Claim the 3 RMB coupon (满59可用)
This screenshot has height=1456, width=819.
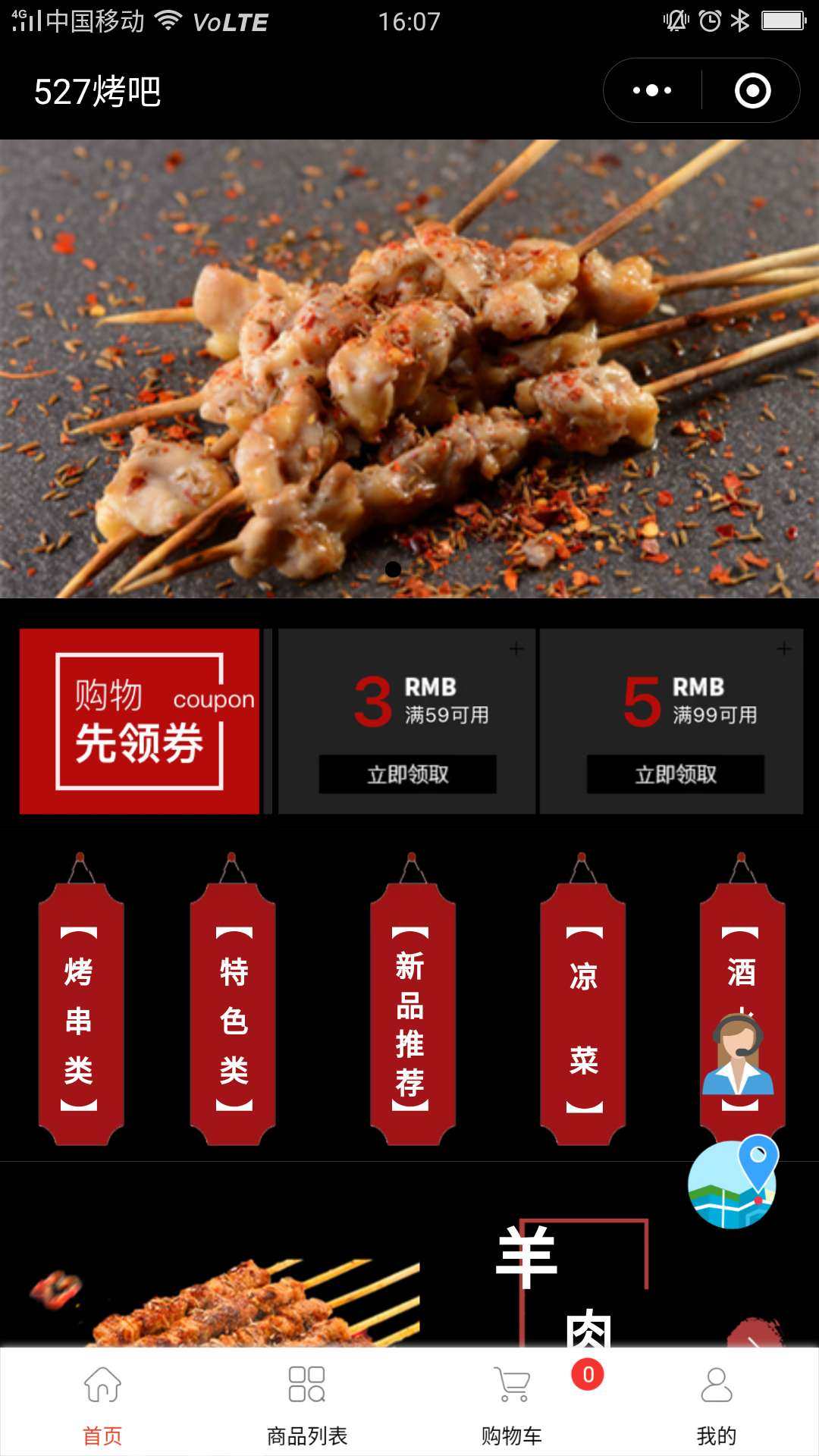click(x=407, y=774)
